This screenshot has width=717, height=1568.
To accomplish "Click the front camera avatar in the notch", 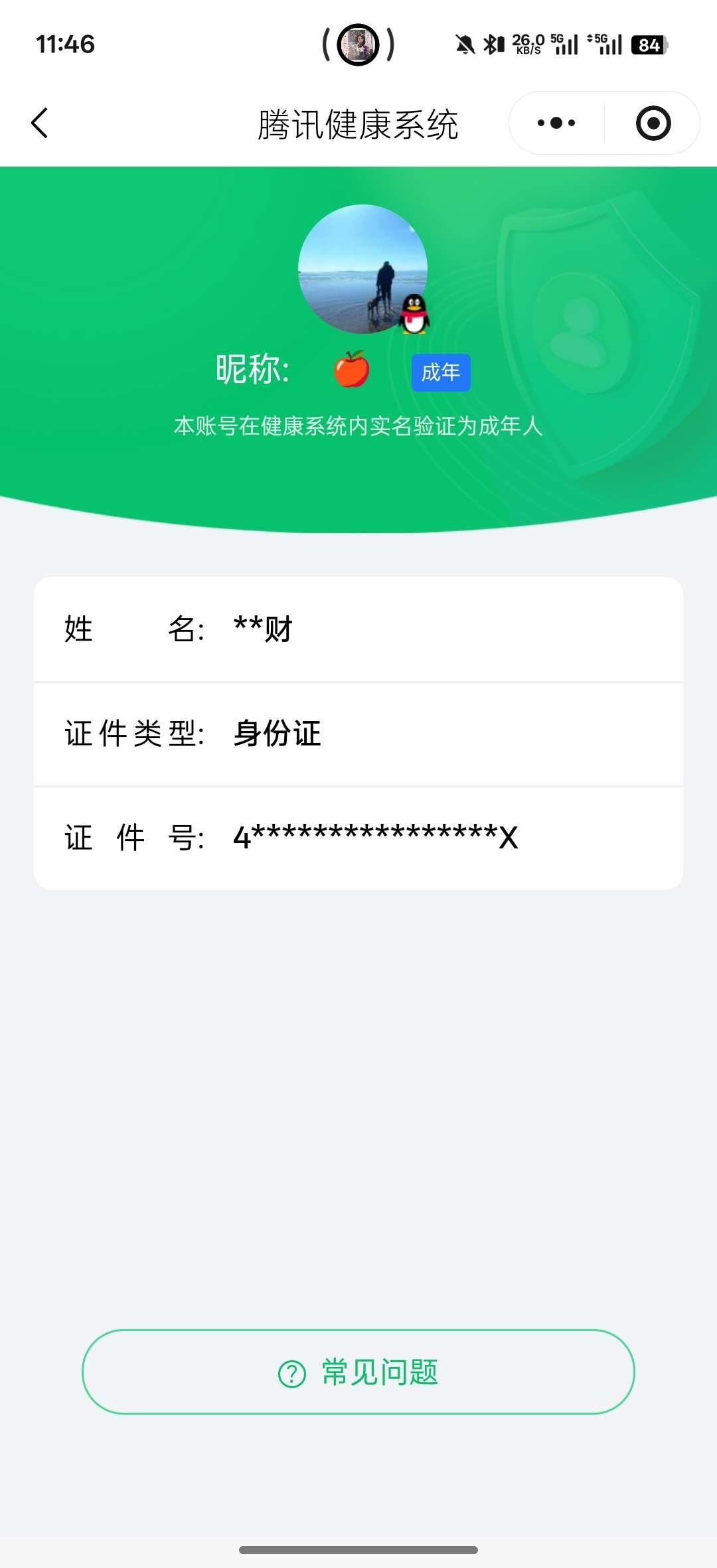I will pos(358,44).
